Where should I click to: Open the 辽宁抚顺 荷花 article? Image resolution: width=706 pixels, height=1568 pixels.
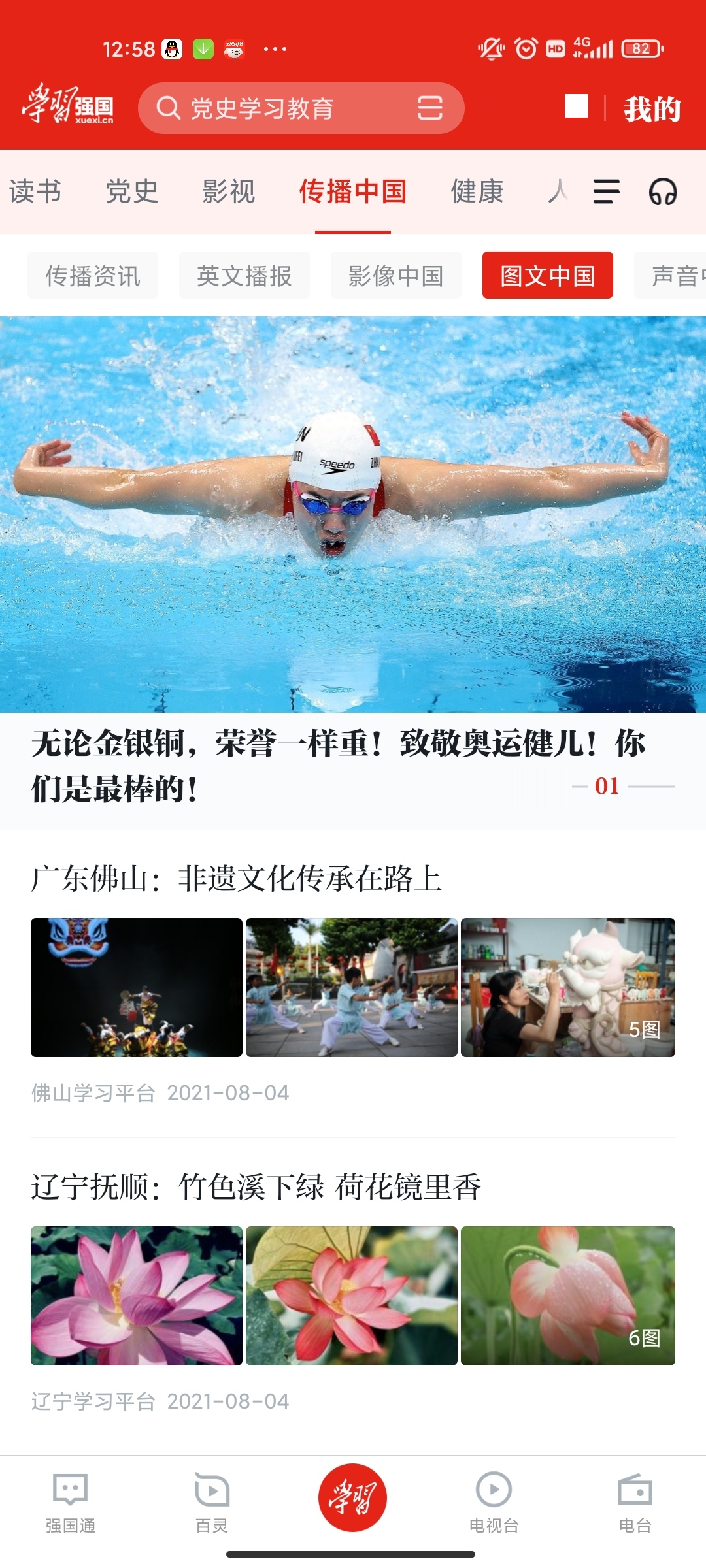[353, 1292]
